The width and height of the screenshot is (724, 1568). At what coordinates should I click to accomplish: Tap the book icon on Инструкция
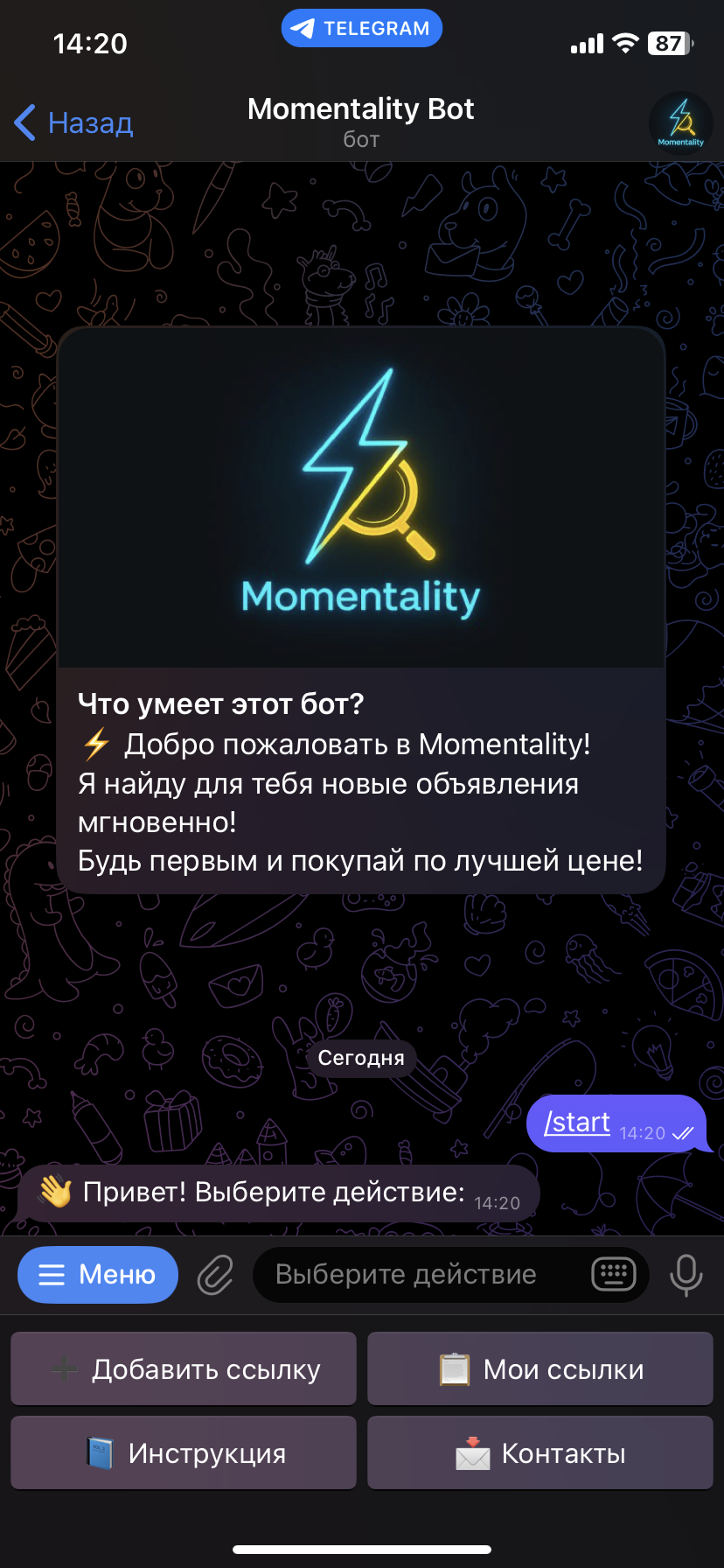click(98, 1452)
